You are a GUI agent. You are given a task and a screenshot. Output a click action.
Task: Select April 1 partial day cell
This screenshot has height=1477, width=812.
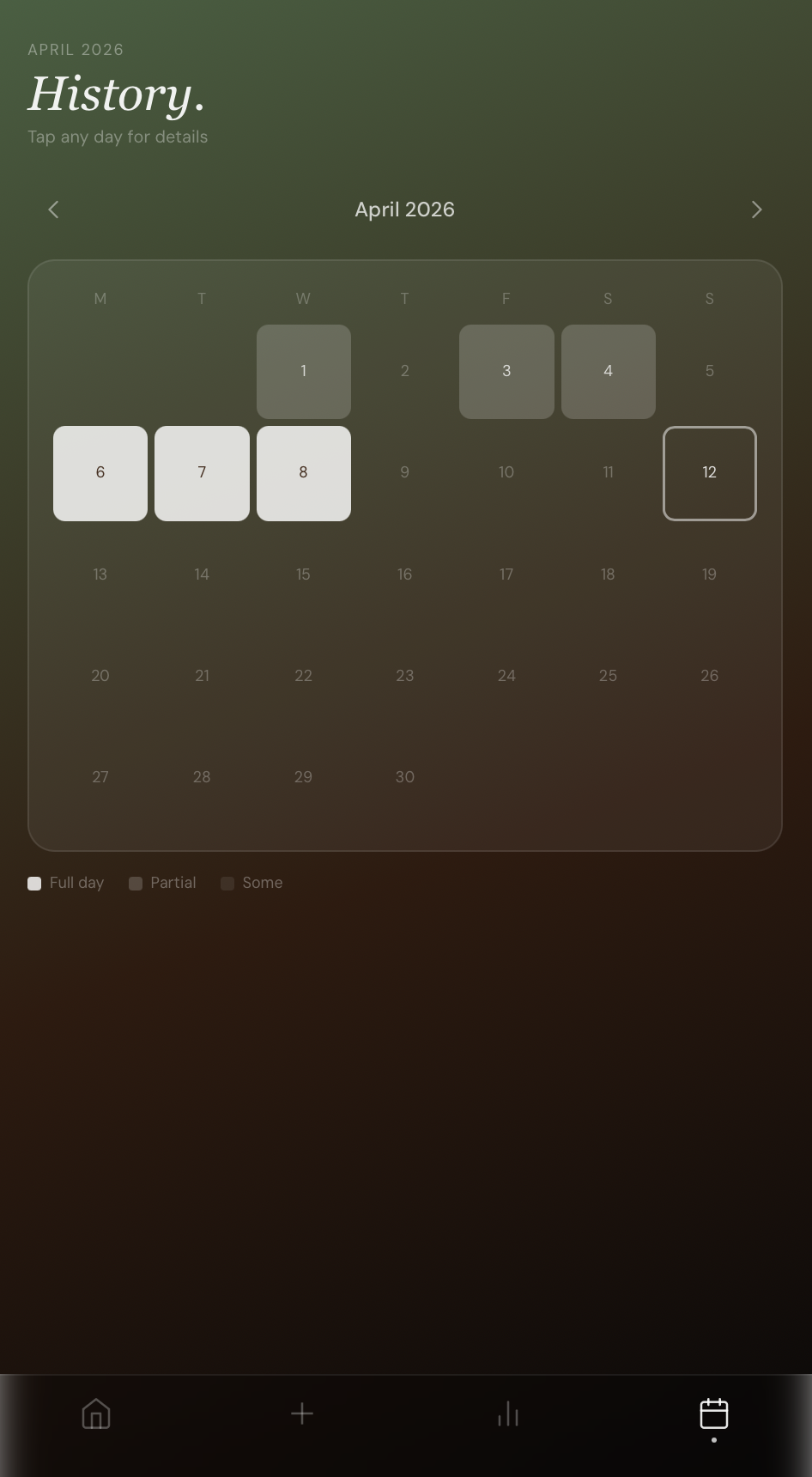pyautogui.click(x=303, y=371)
